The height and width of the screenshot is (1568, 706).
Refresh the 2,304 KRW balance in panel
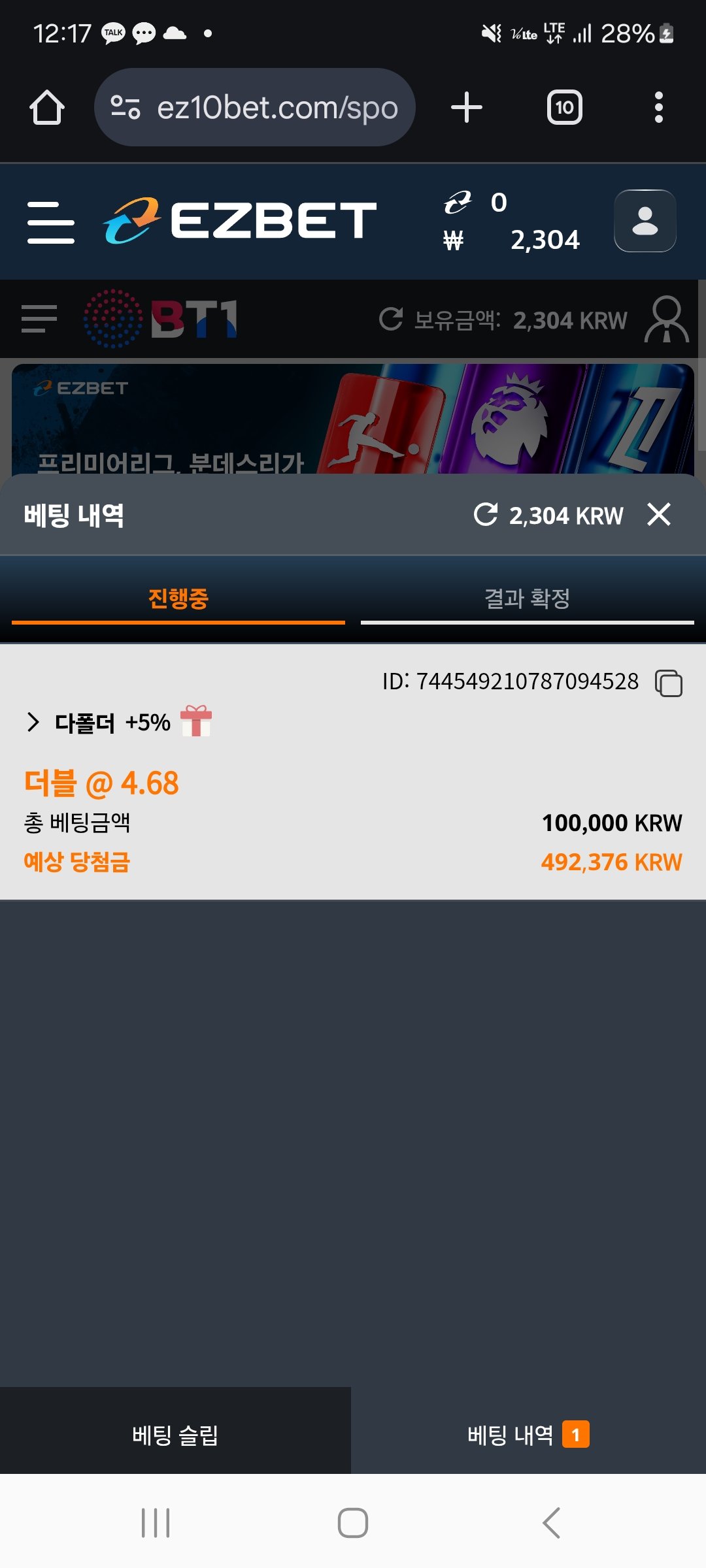(486, 515)
